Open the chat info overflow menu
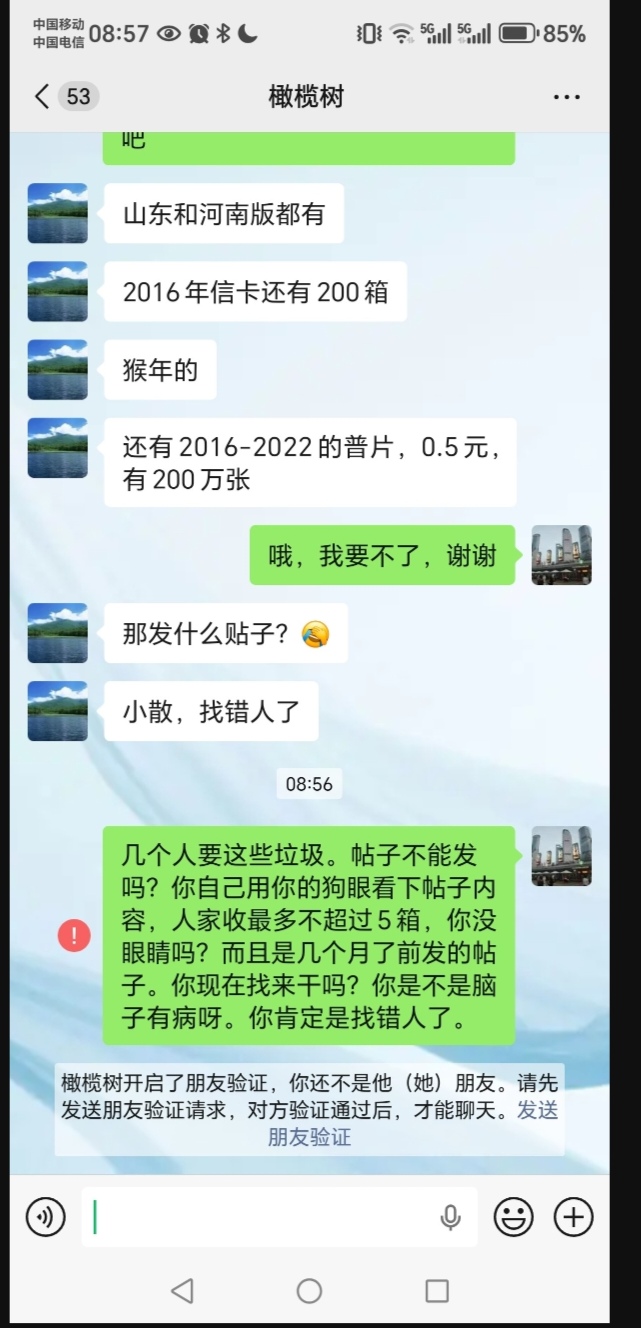The height and width of the screenshot is (1328, 641). (566, 97)
